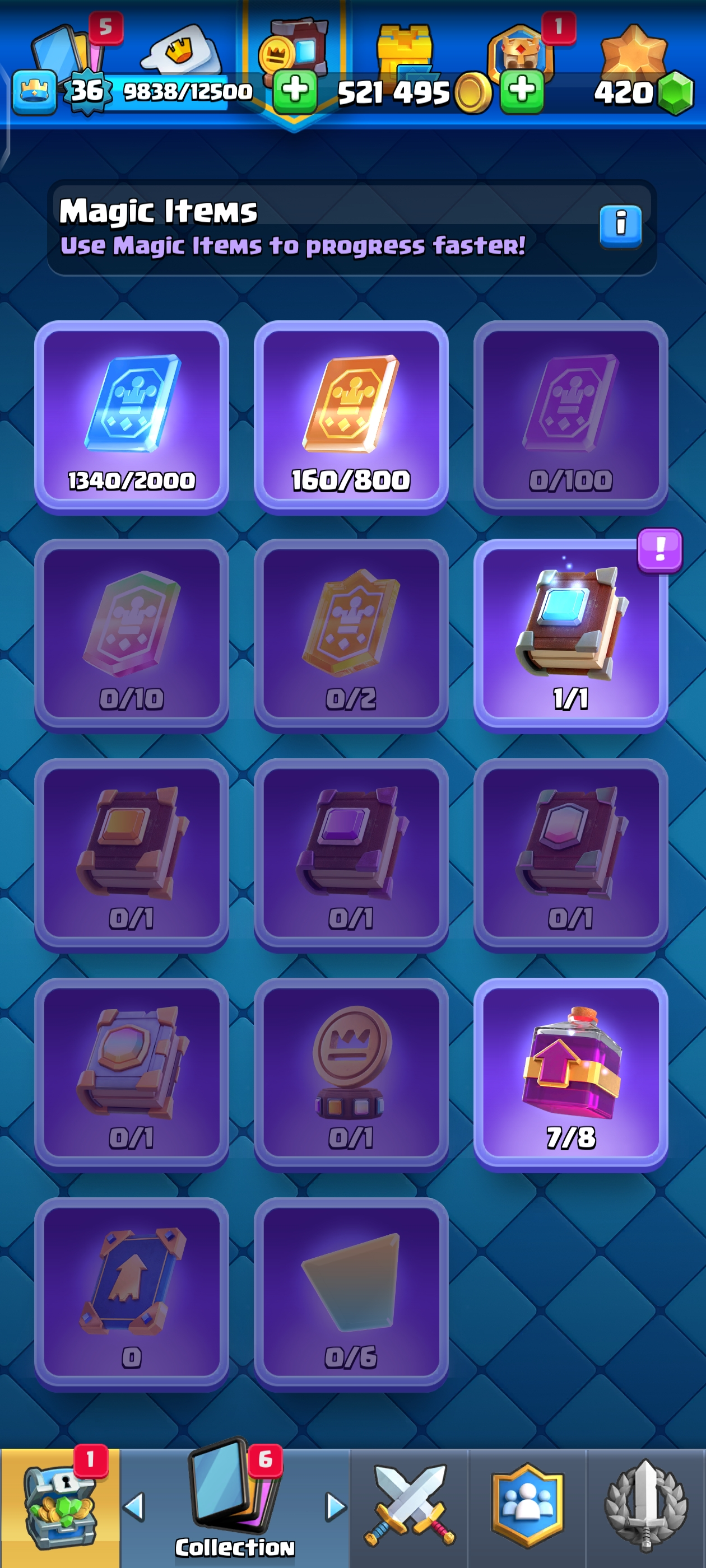Open the cards deck icon with badge 5
The image size is (706, 1568).
67,52
